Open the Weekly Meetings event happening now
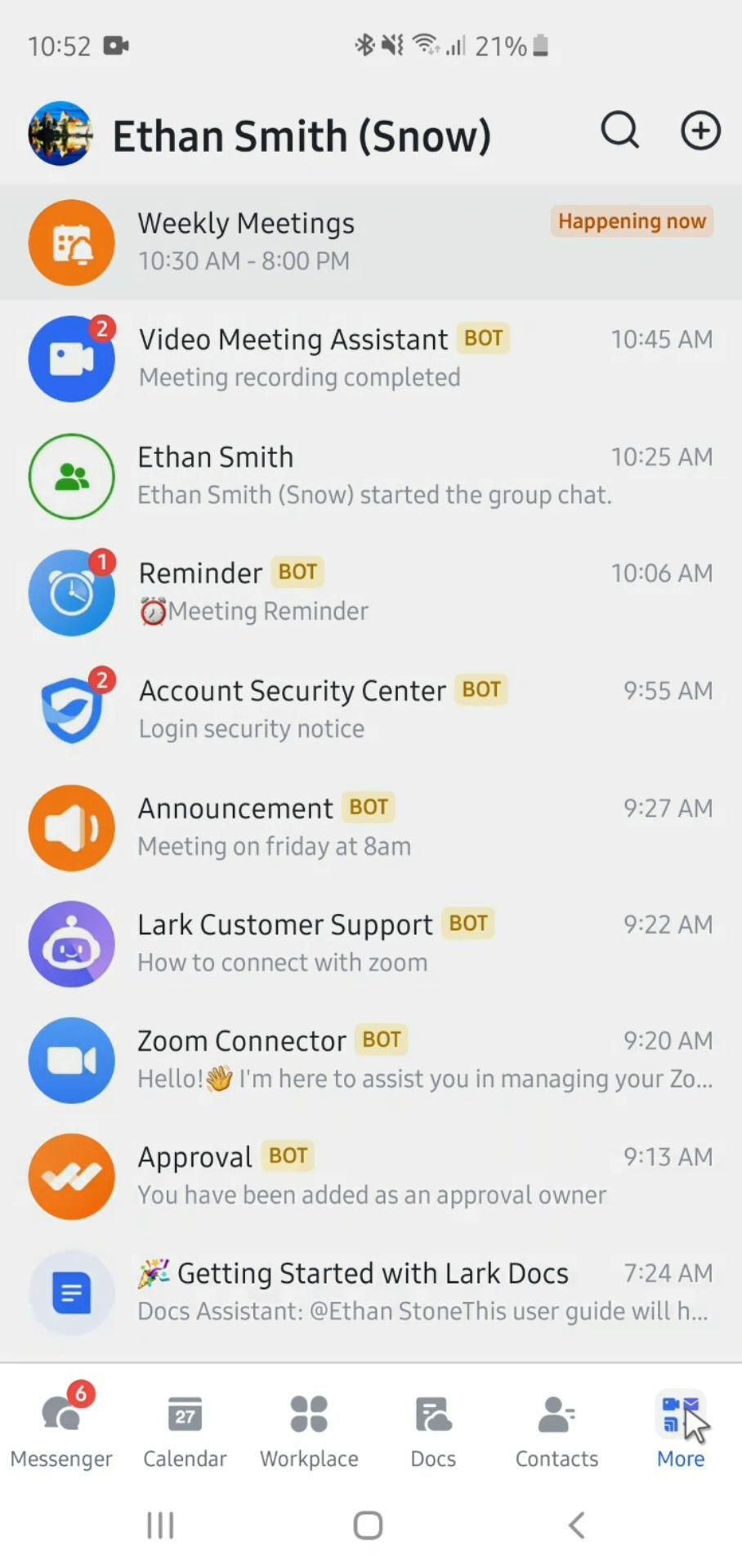Image resolution: width=742 pixels, height=1568 pixels. pyautogui.click(x=371, y=243)
